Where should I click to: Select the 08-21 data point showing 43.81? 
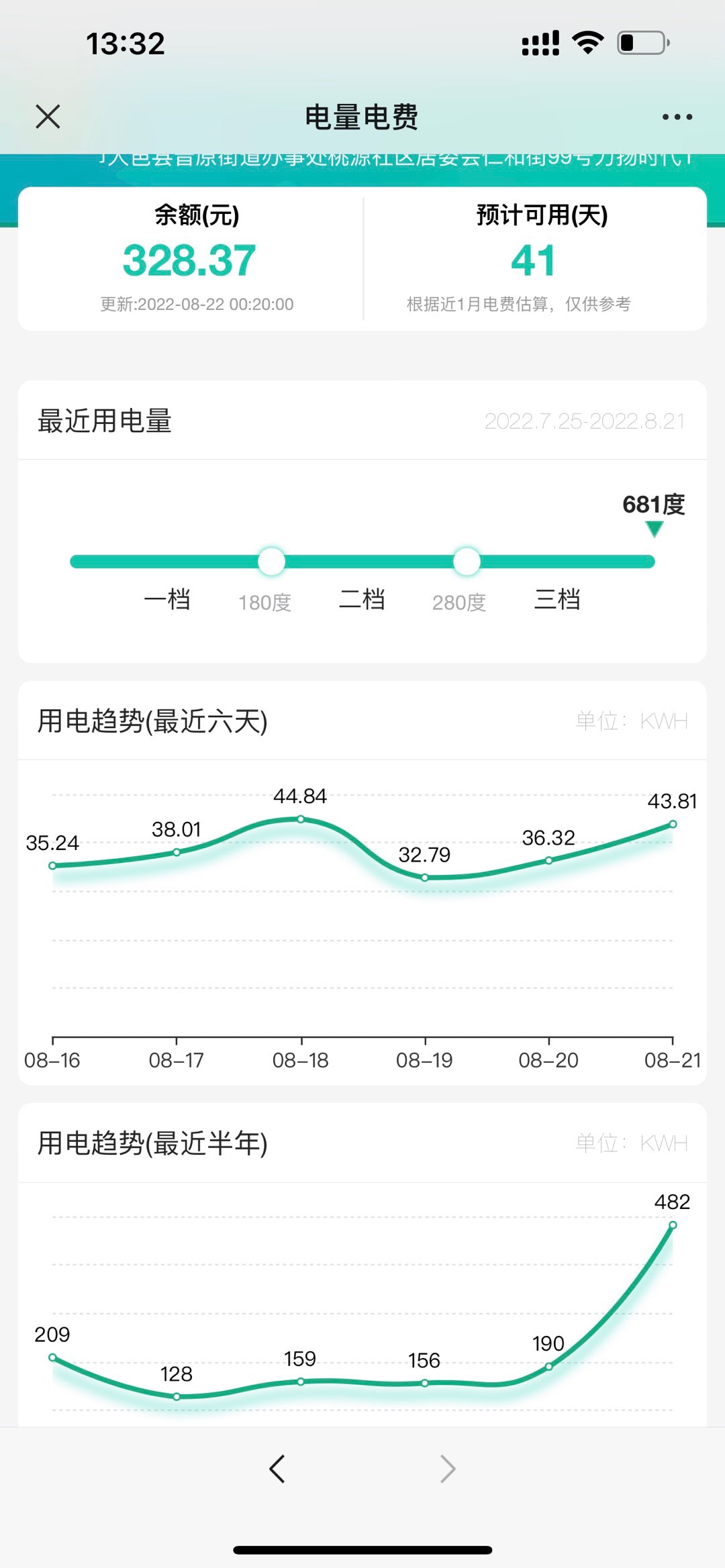pos(673,824)
